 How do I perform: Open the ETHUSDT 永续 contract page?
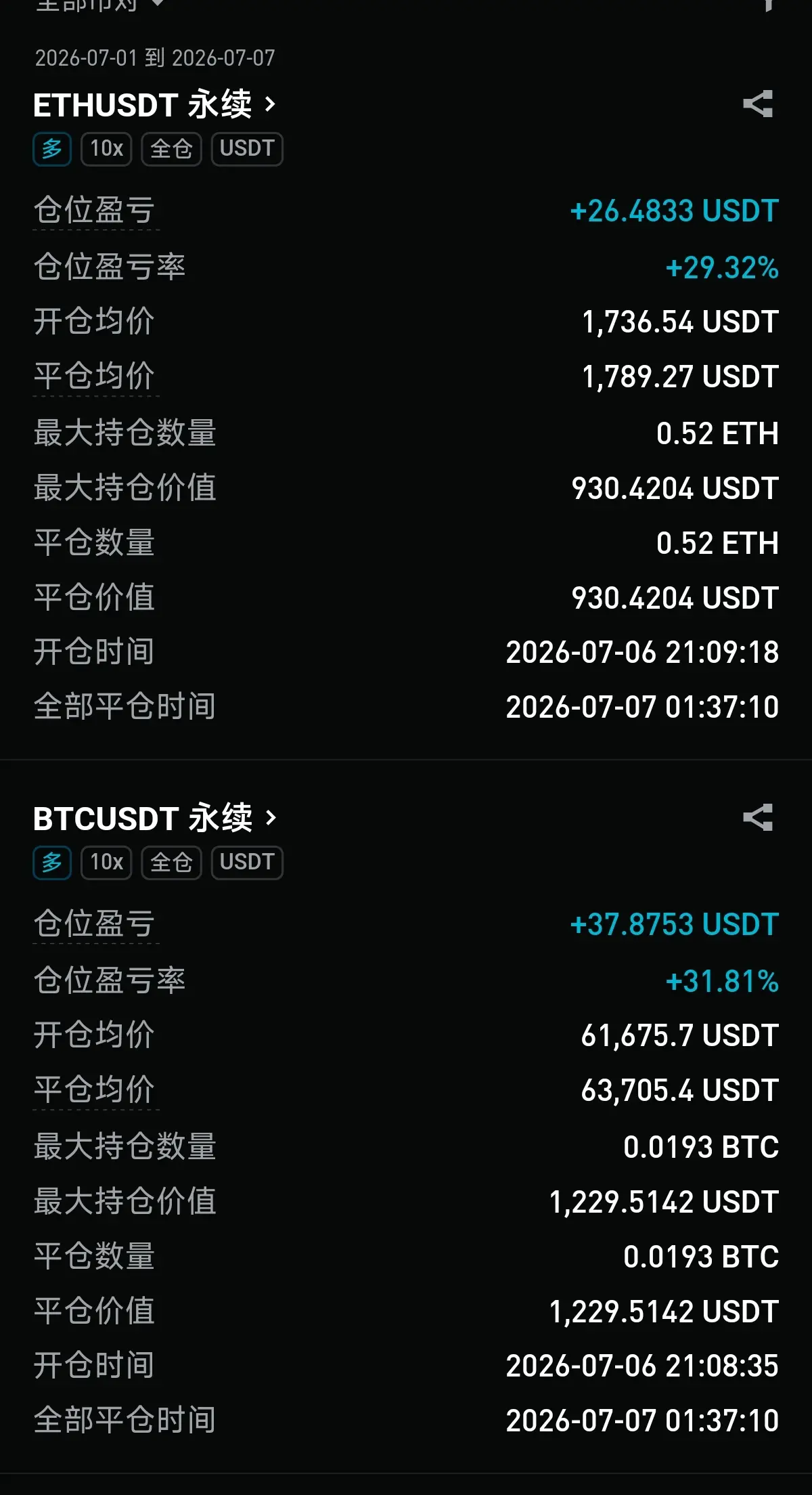point(155,105)
